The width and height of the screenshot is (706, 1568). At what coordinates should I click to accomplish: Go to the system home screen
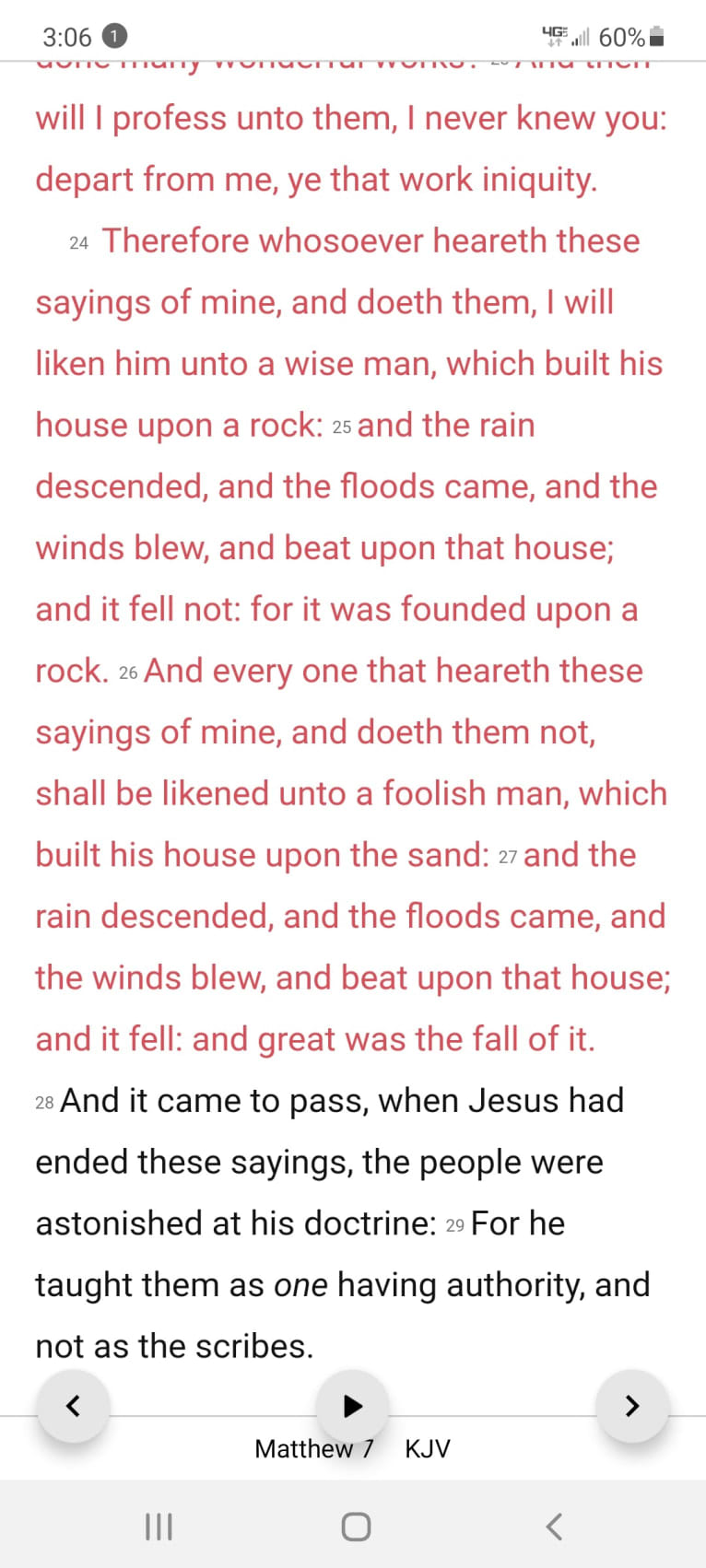click(356, 1527)
